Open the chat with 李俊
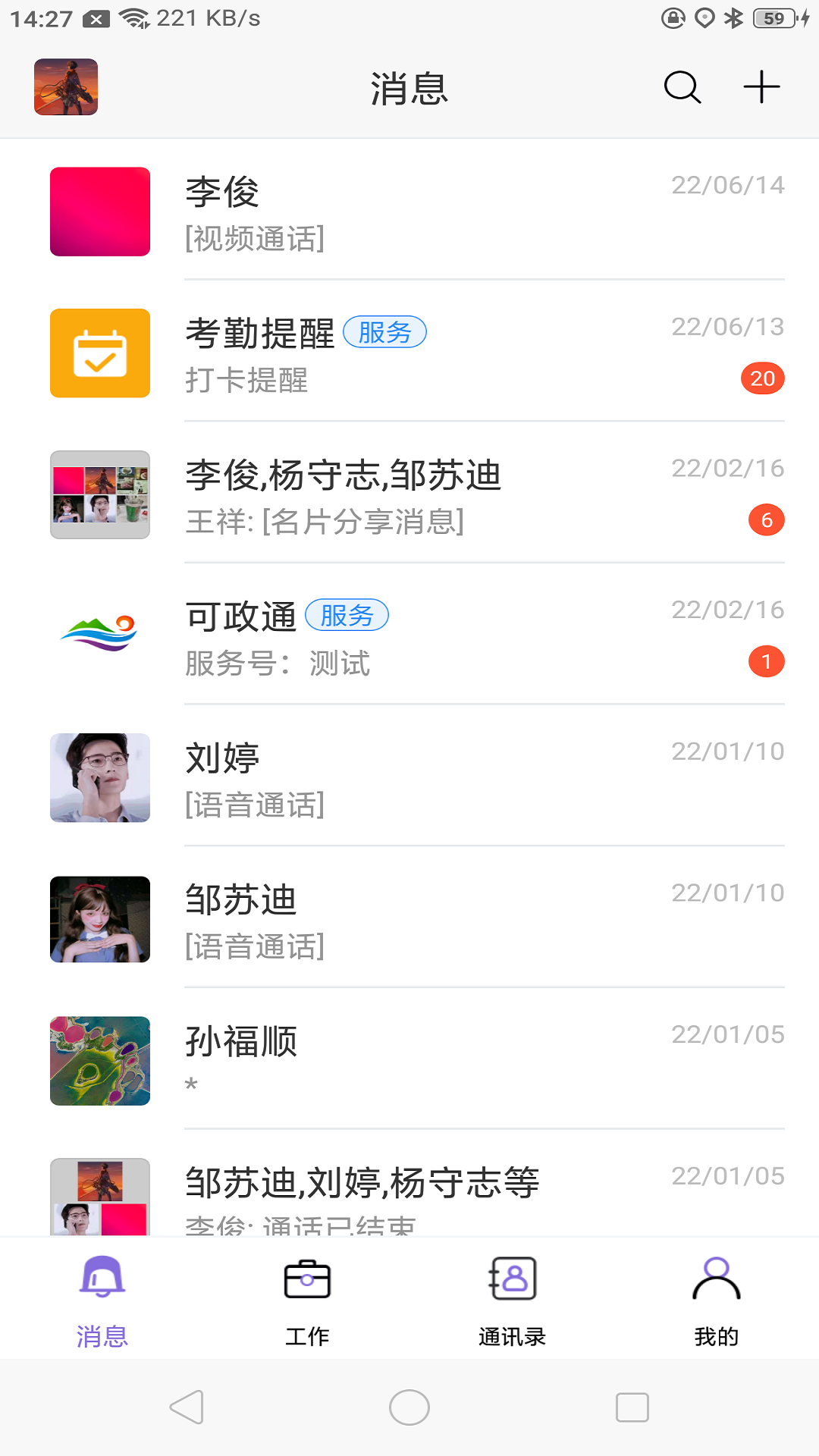This screenshot has height=1456, width=819. click(x=409, y=212)
